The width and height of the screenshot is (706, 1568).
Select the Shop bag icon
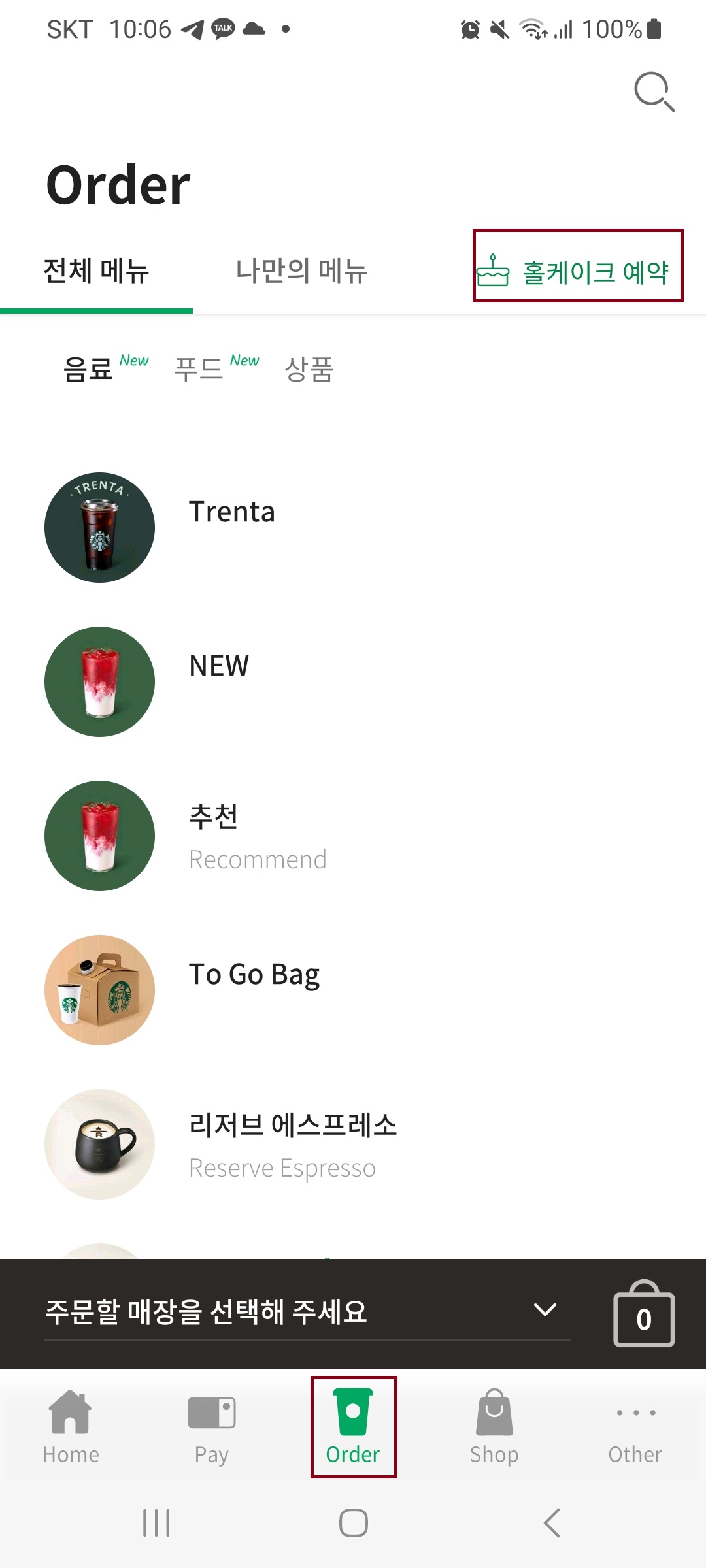coord(494,1411)
